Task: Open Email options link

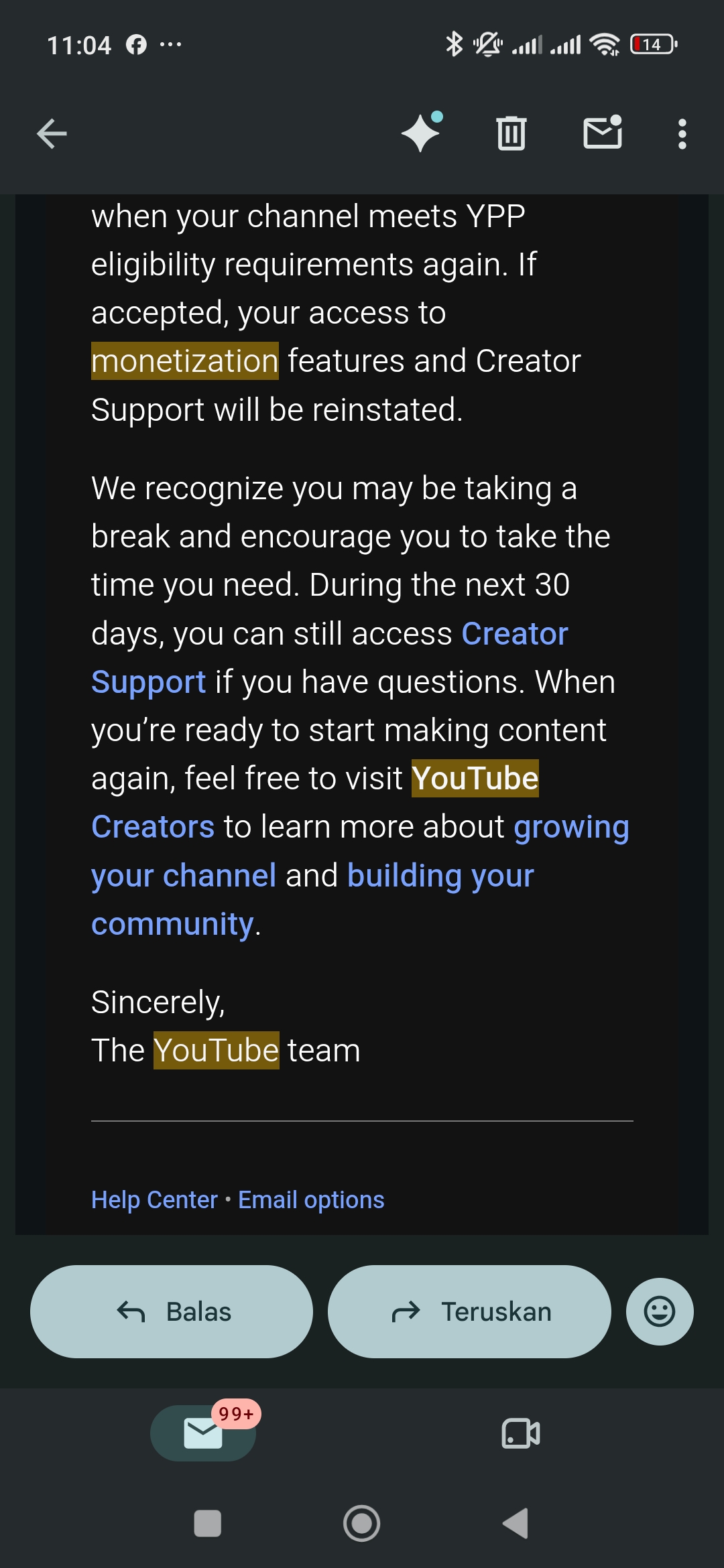Action: point(311,1199)
